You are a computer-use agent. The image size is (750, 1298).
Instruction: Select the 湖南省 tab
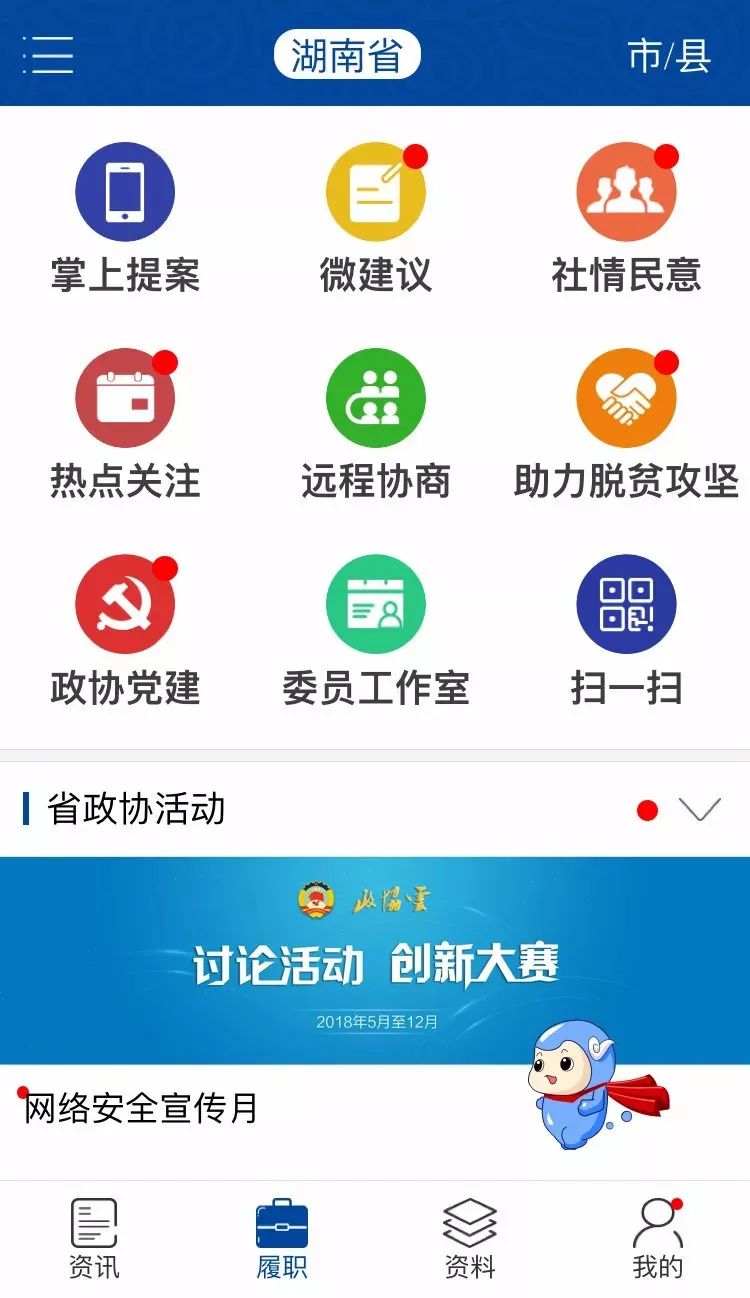pos(347,54)
